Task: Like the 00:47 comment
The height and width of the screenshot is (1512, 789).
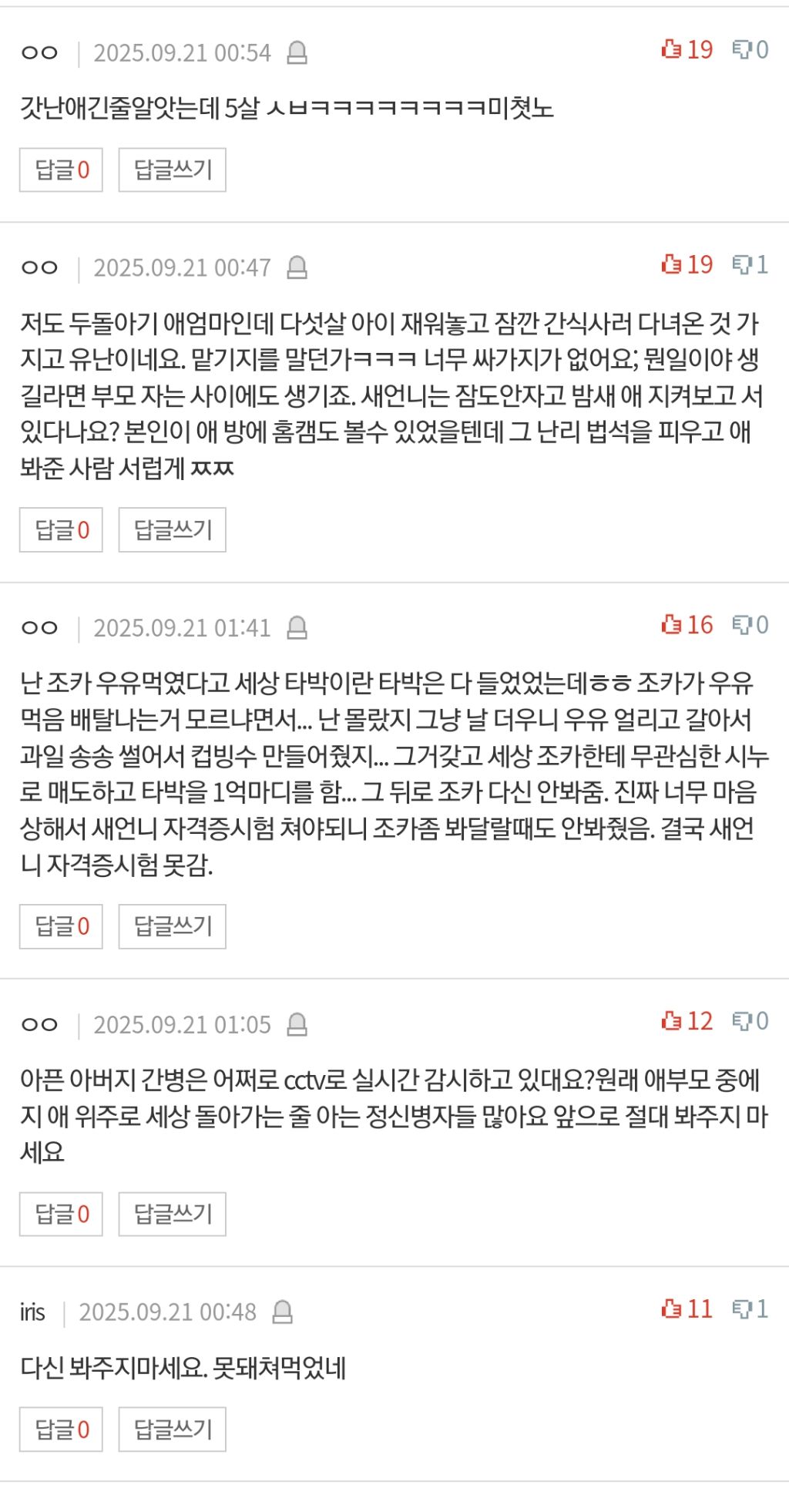Action: click(687, 265)
